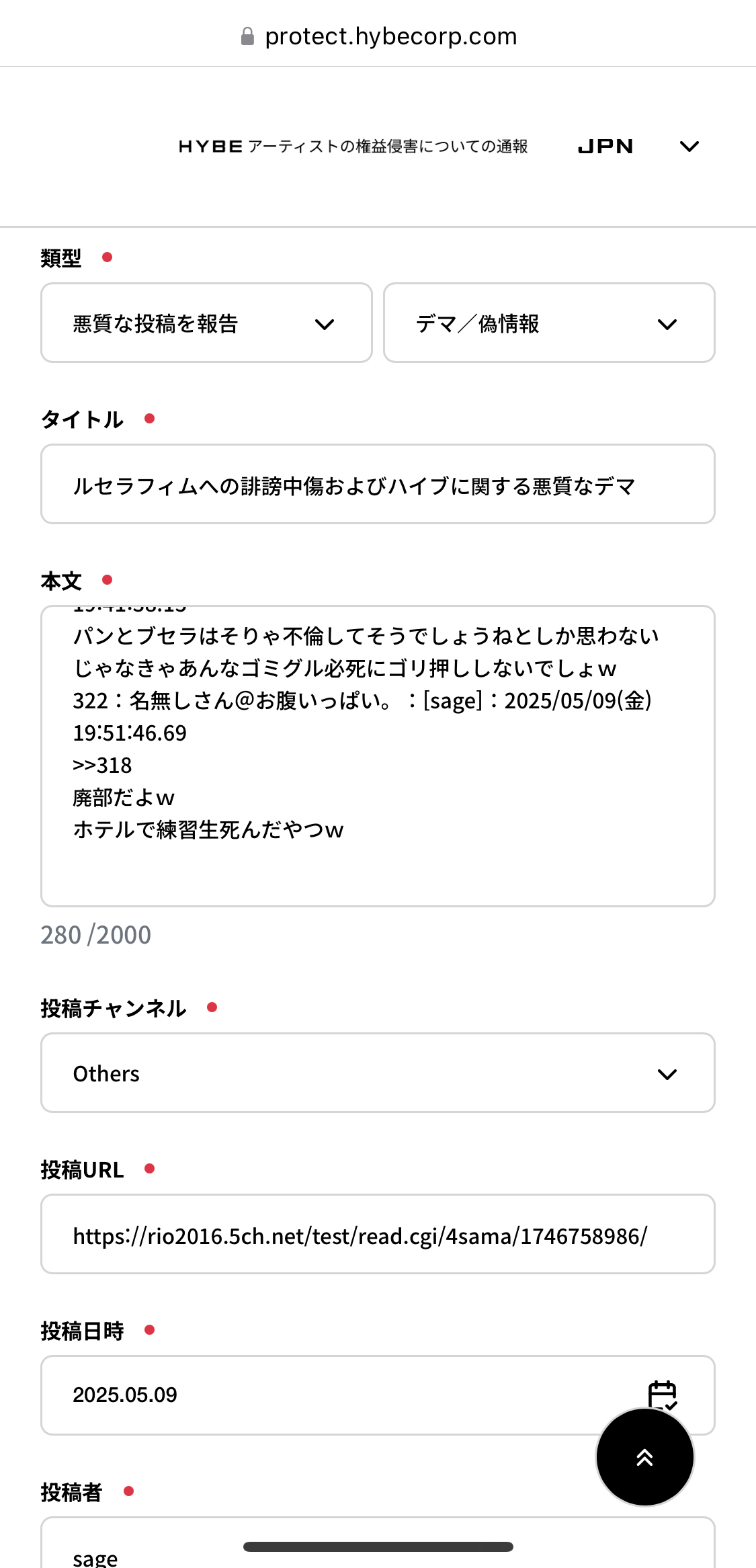Screen dimensions: 756x1568
Task: Expand the 悪質な投稿を報告 type dropdown
Action: click(206, 323)
